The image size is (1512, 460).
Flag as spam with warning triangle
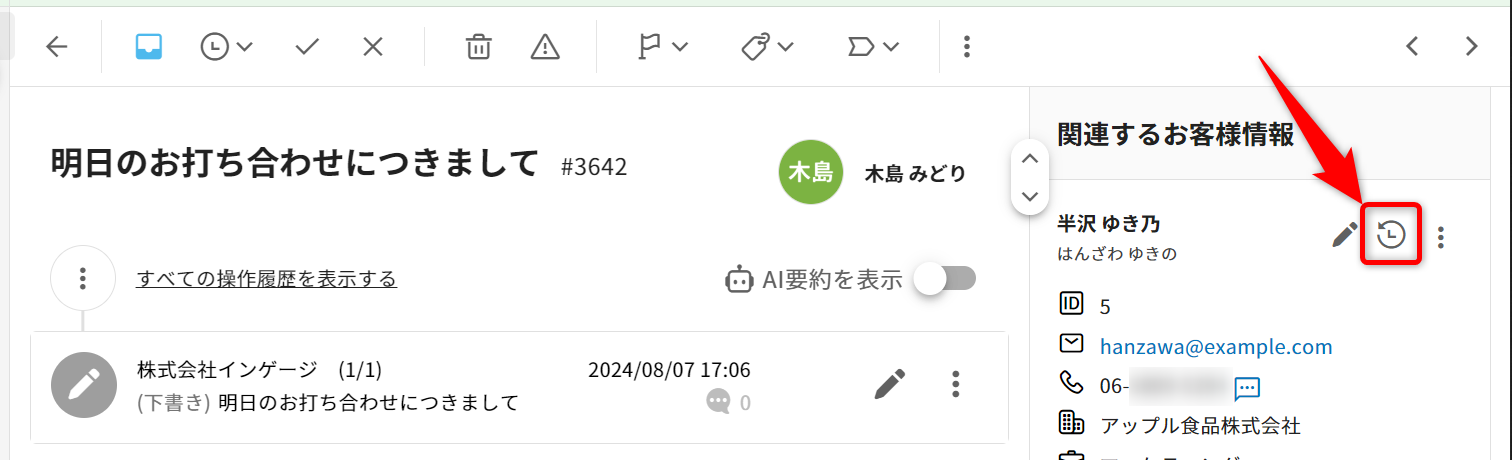[545, 47]
